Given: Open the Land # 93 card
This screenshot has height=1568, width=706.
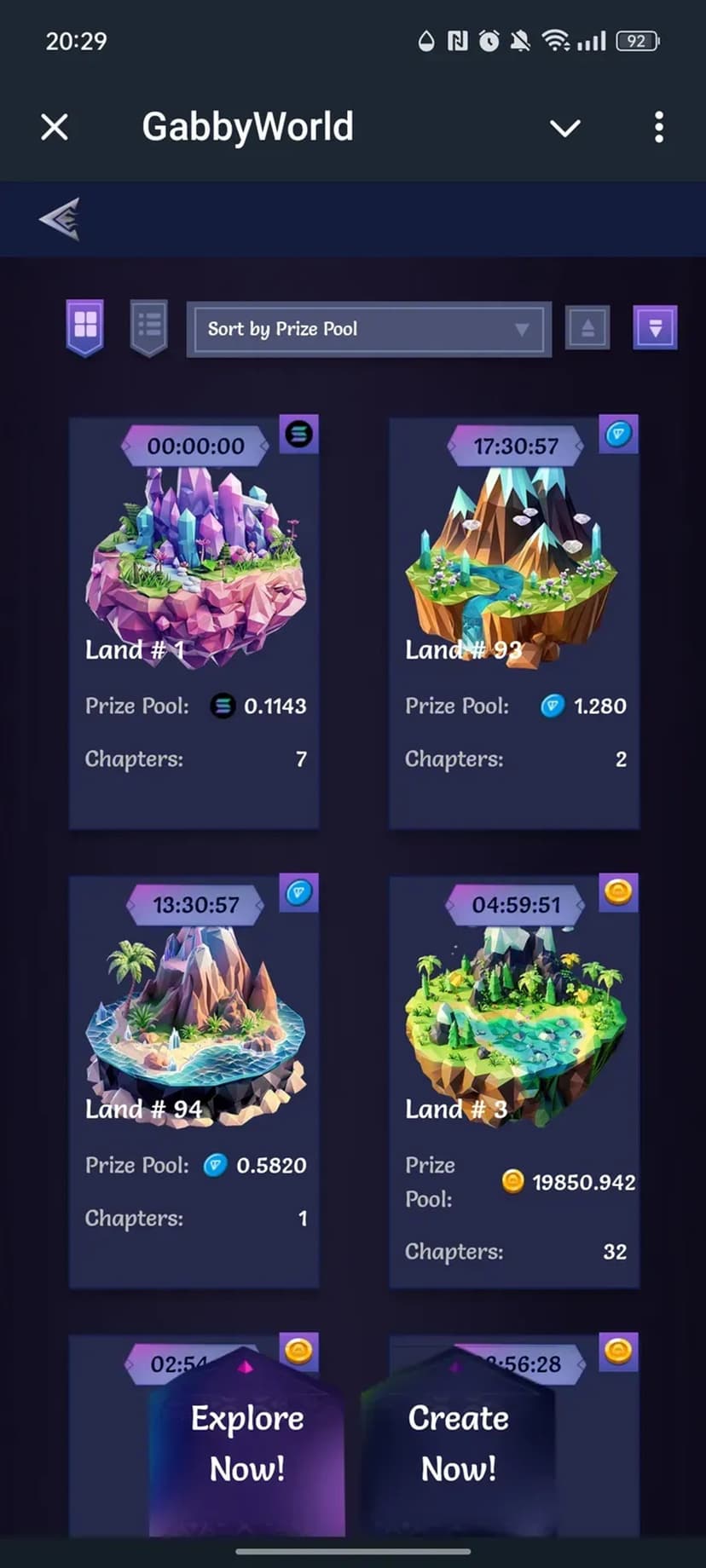Looking at the screenshot, I should tap(514, 622).
